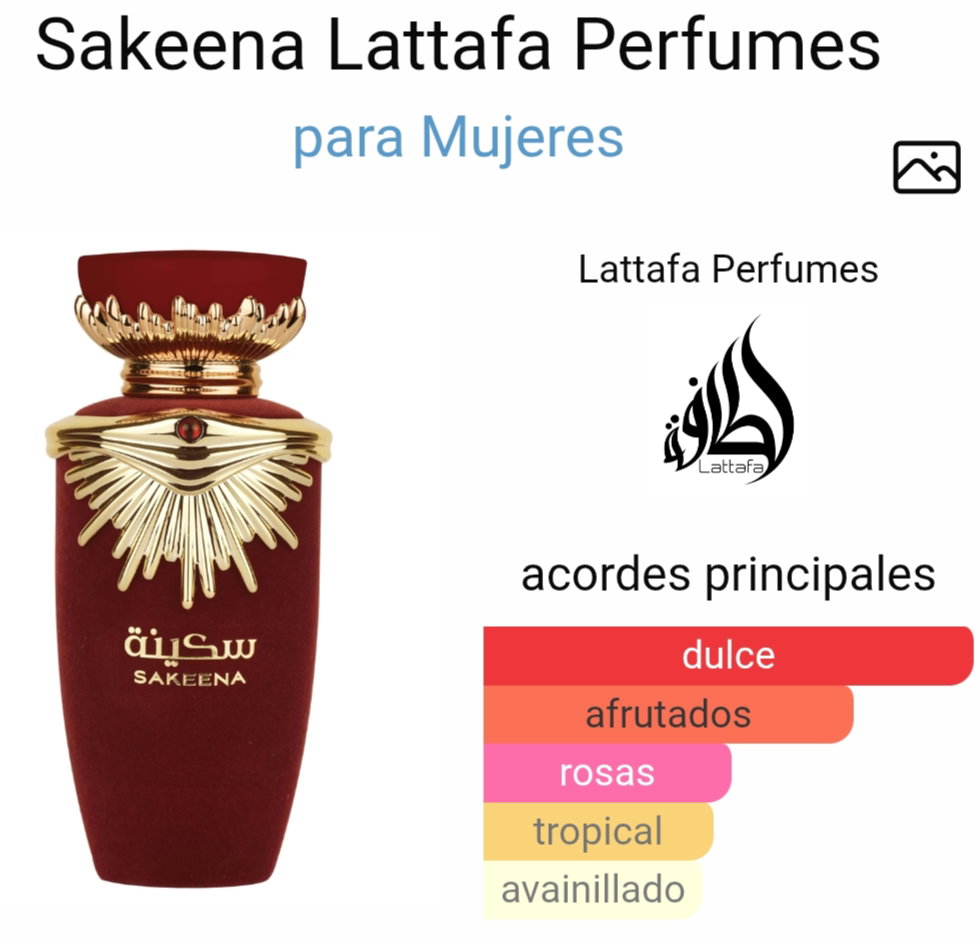The image size is (980, 945).
Task: Open the photo gallery icon
Action: click(926, 166)
